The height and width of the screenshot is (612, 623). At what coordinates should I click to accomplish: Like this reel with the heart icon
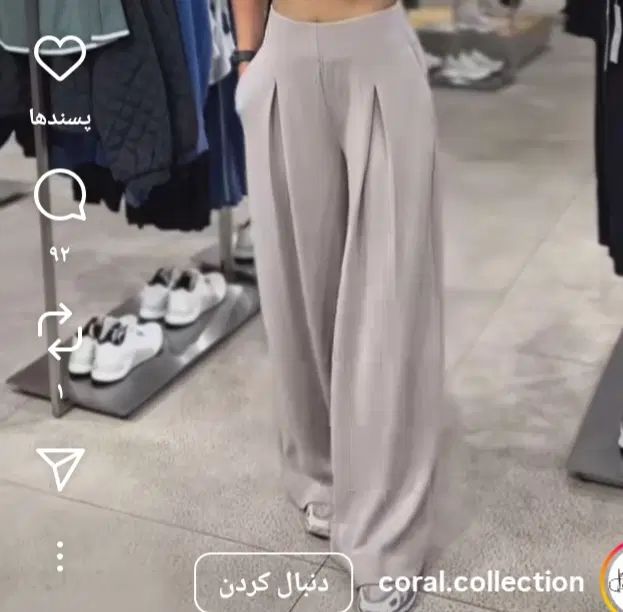click(60, 58)
